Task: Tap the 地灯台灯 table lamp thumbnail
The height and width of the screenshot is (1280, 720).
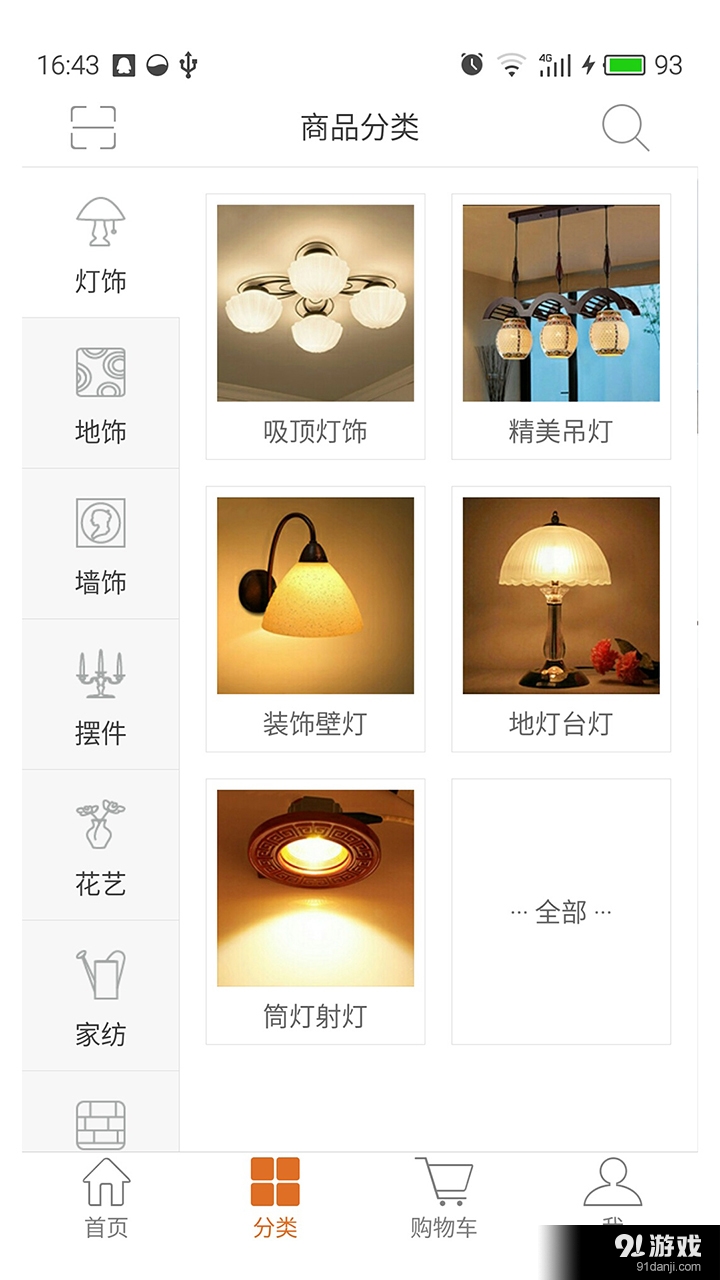Action: click(x=561, y=595)
